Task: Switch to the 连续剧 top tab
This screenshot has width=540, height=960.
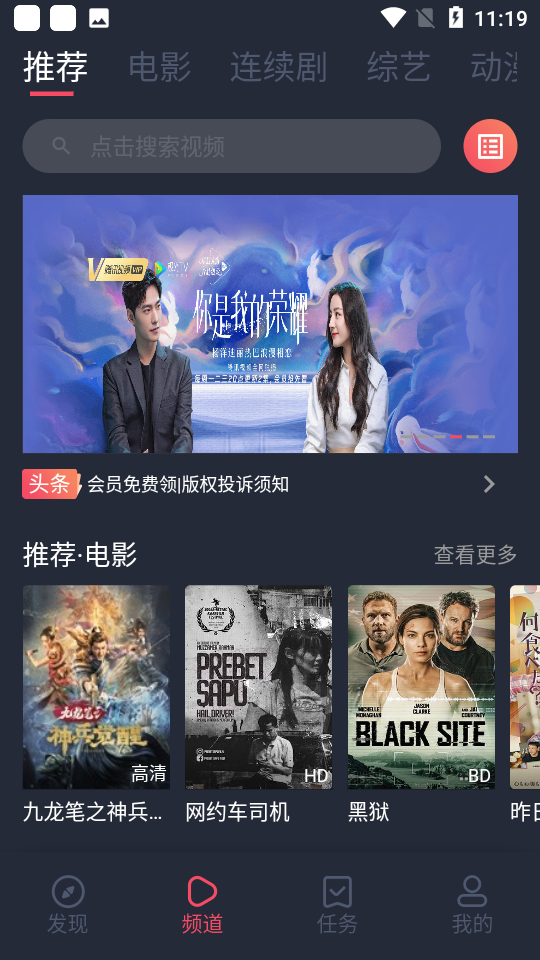Action: coord(279,67)
